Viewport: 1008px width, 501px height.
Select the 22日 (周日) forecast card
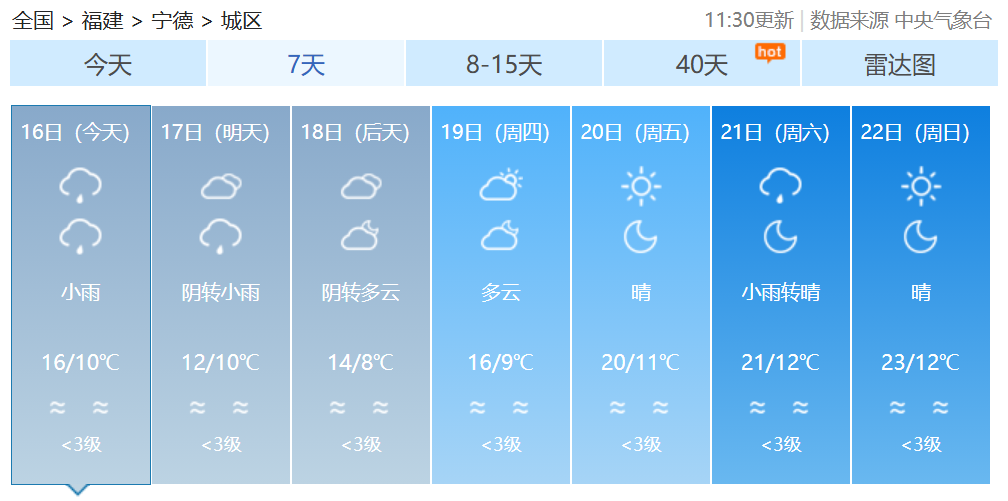pos(921,294)
